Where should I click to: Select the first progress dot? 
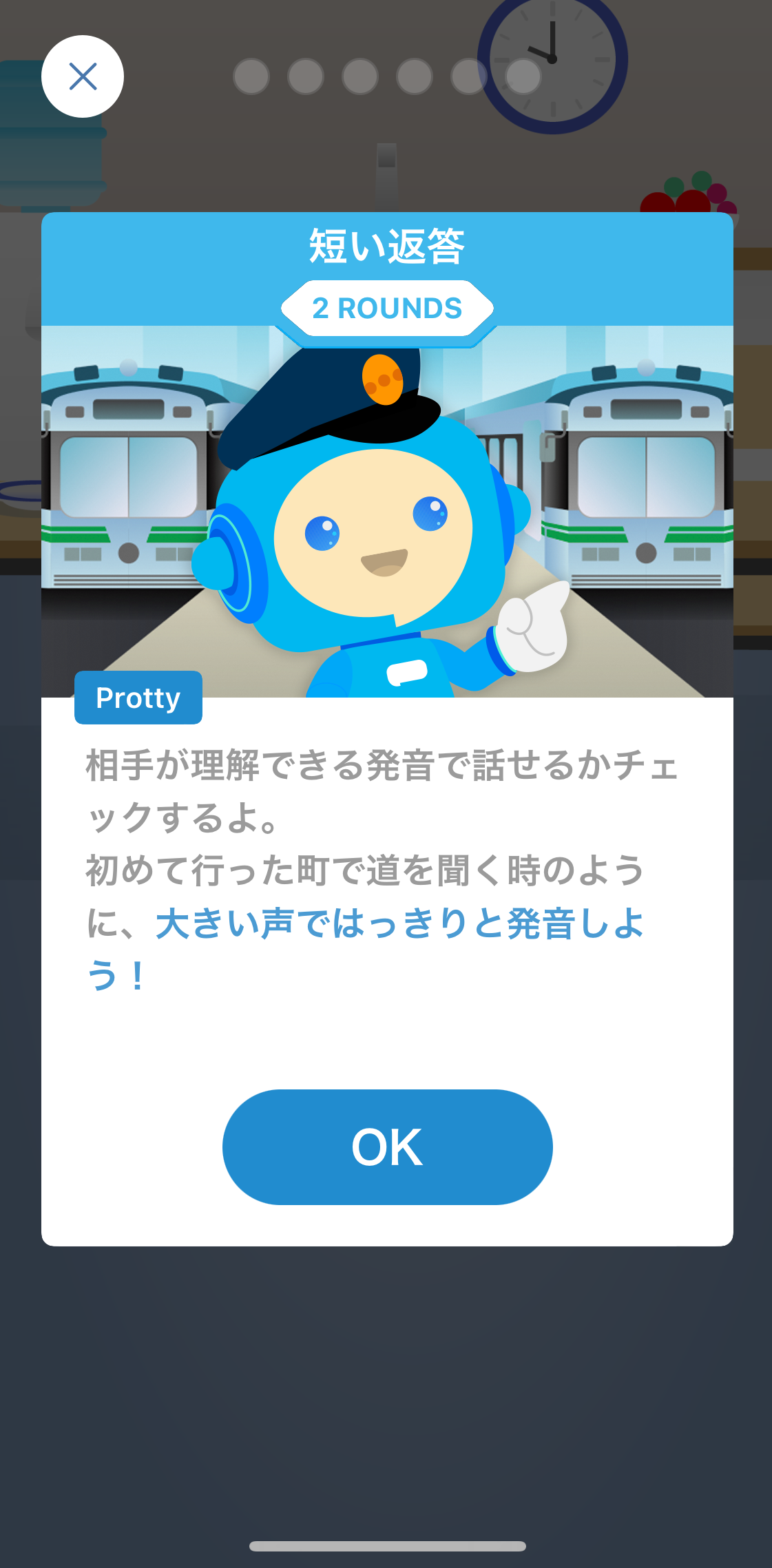point(252,76)
